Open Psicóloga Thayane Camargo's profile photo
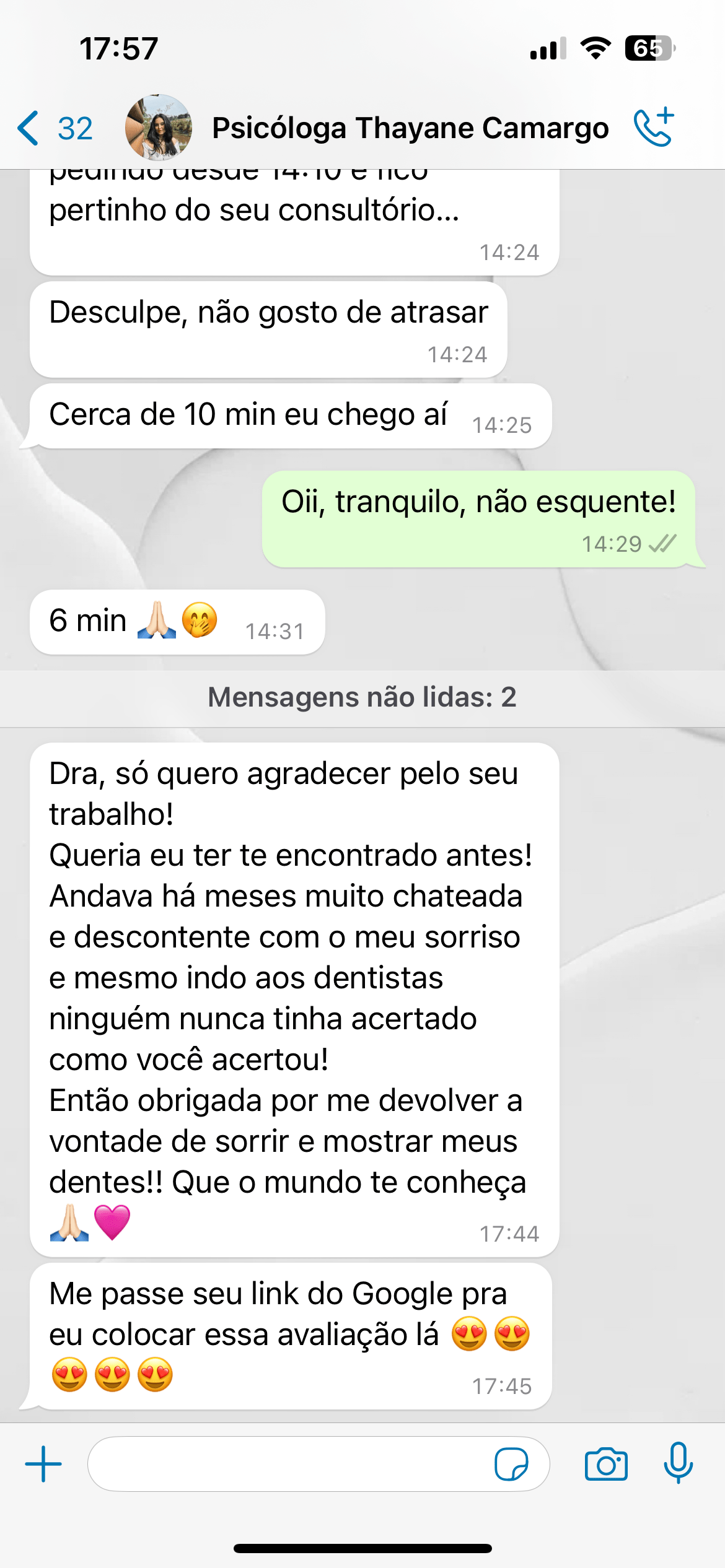 click(x=159, y=128)
